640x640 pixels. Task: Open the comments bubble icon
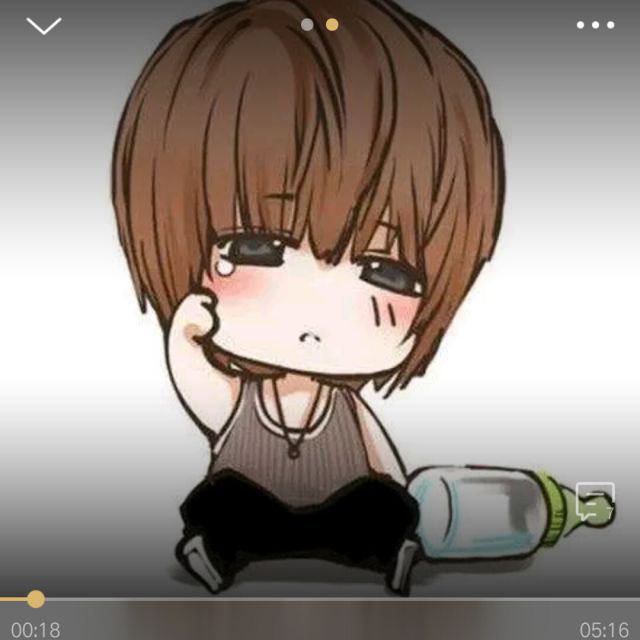tap(596, 502)
